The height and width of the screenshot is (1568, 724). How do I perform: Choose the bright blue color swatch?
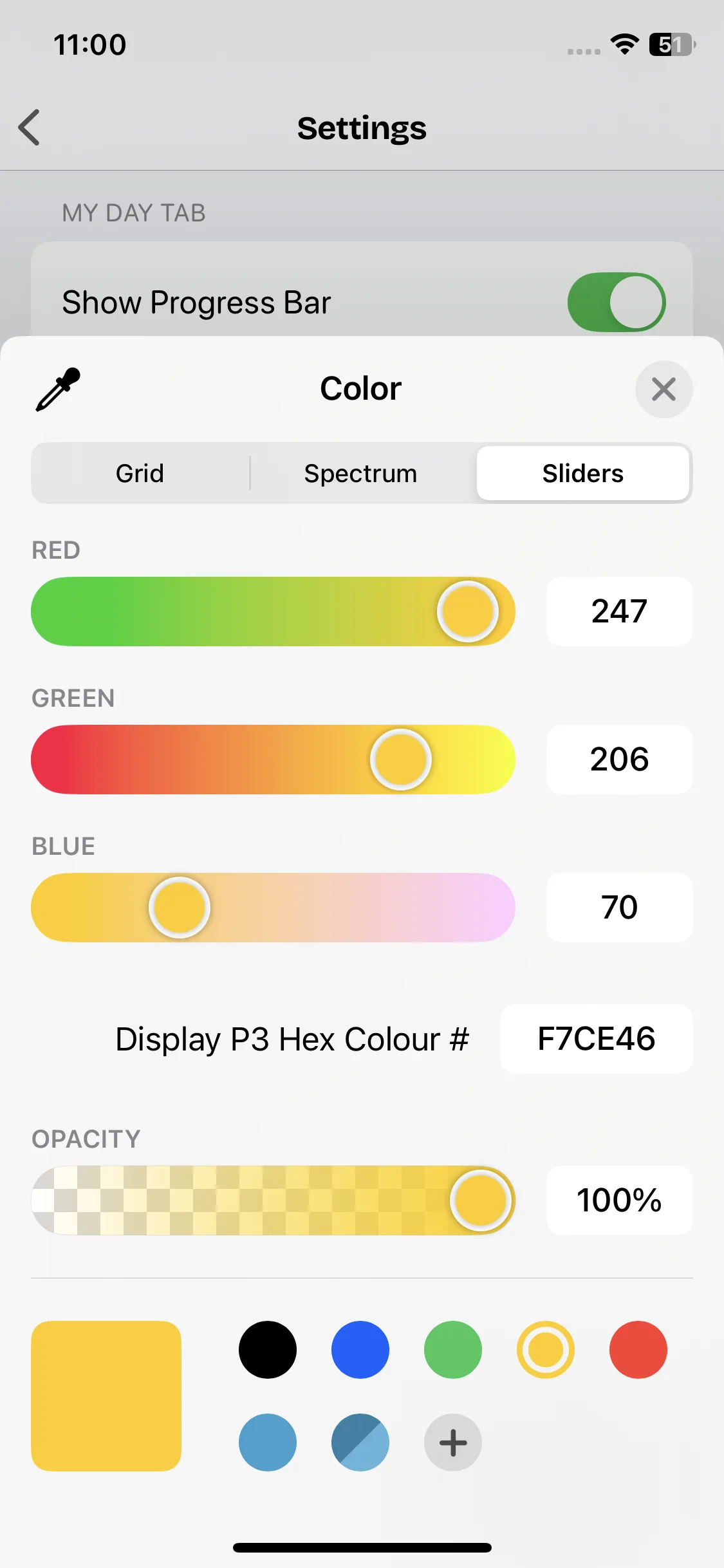click(360, 1350)
